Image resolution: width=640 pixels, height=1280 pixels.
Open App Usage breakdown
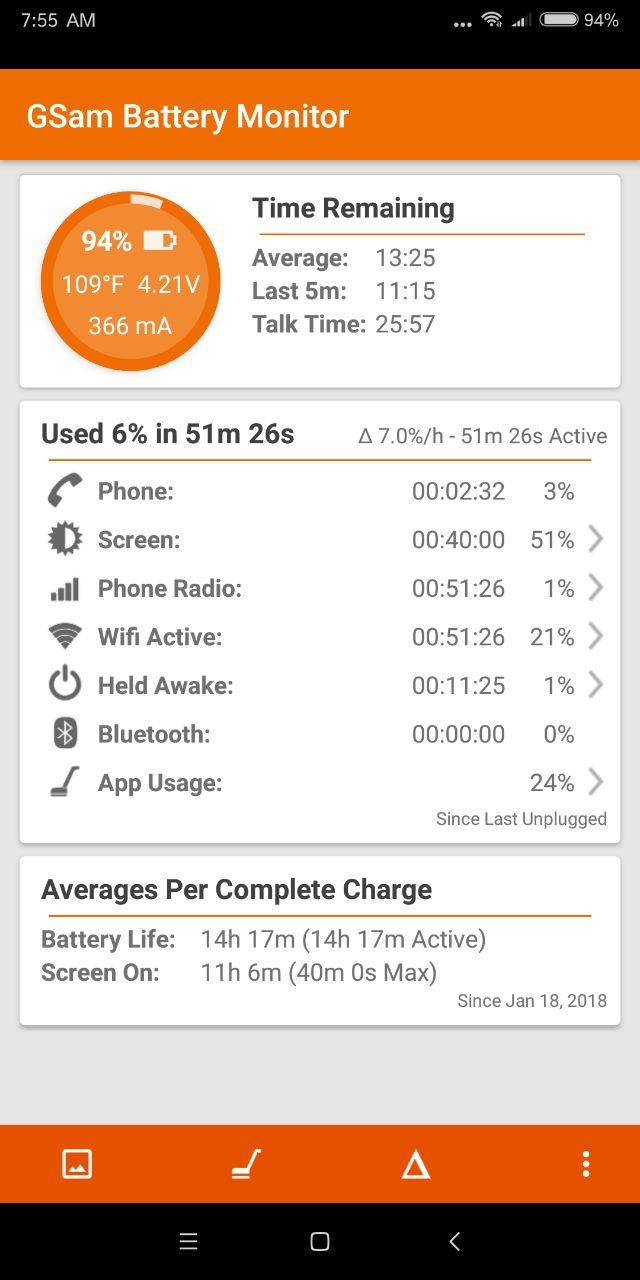click(320, 782)
